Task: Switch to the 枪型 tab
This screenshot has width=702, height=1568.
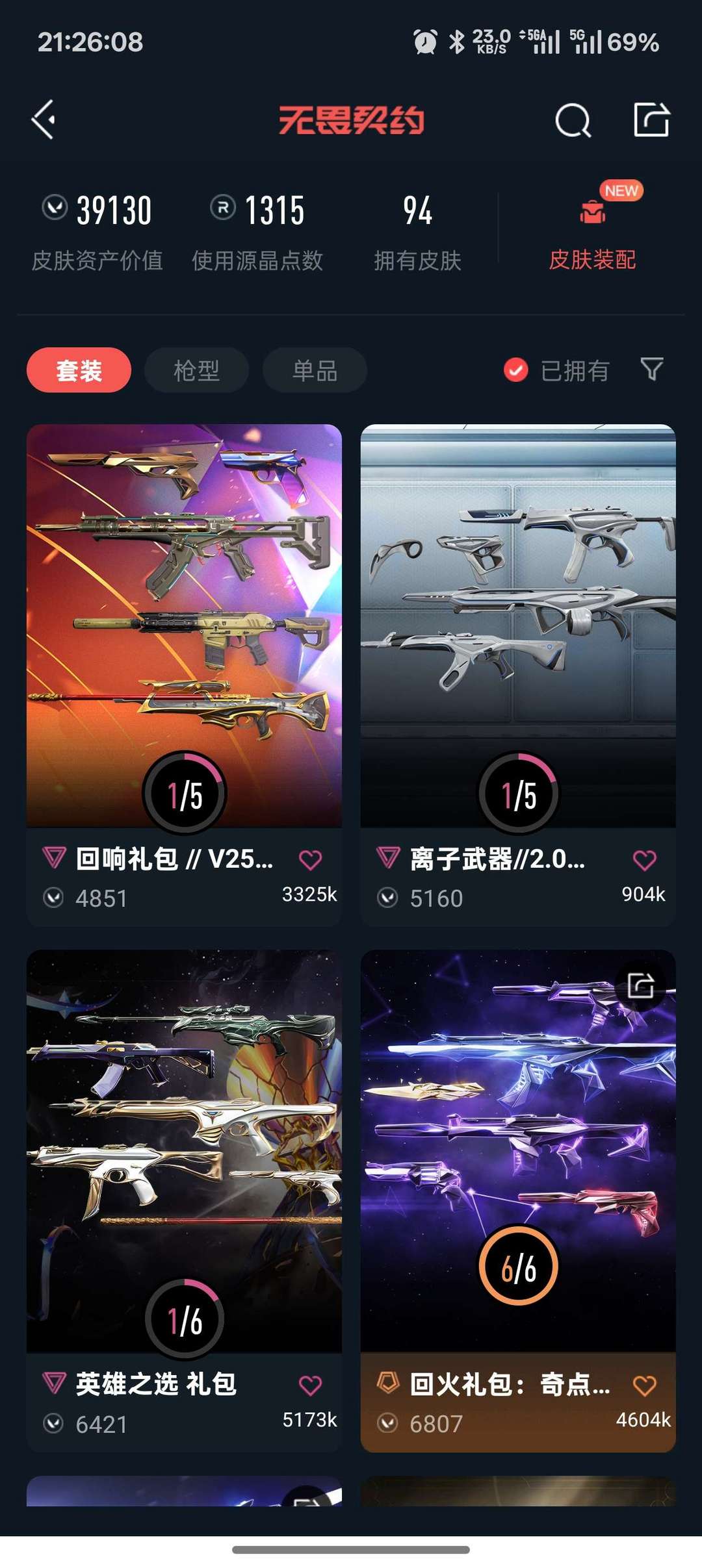Action: coord(196,370)
